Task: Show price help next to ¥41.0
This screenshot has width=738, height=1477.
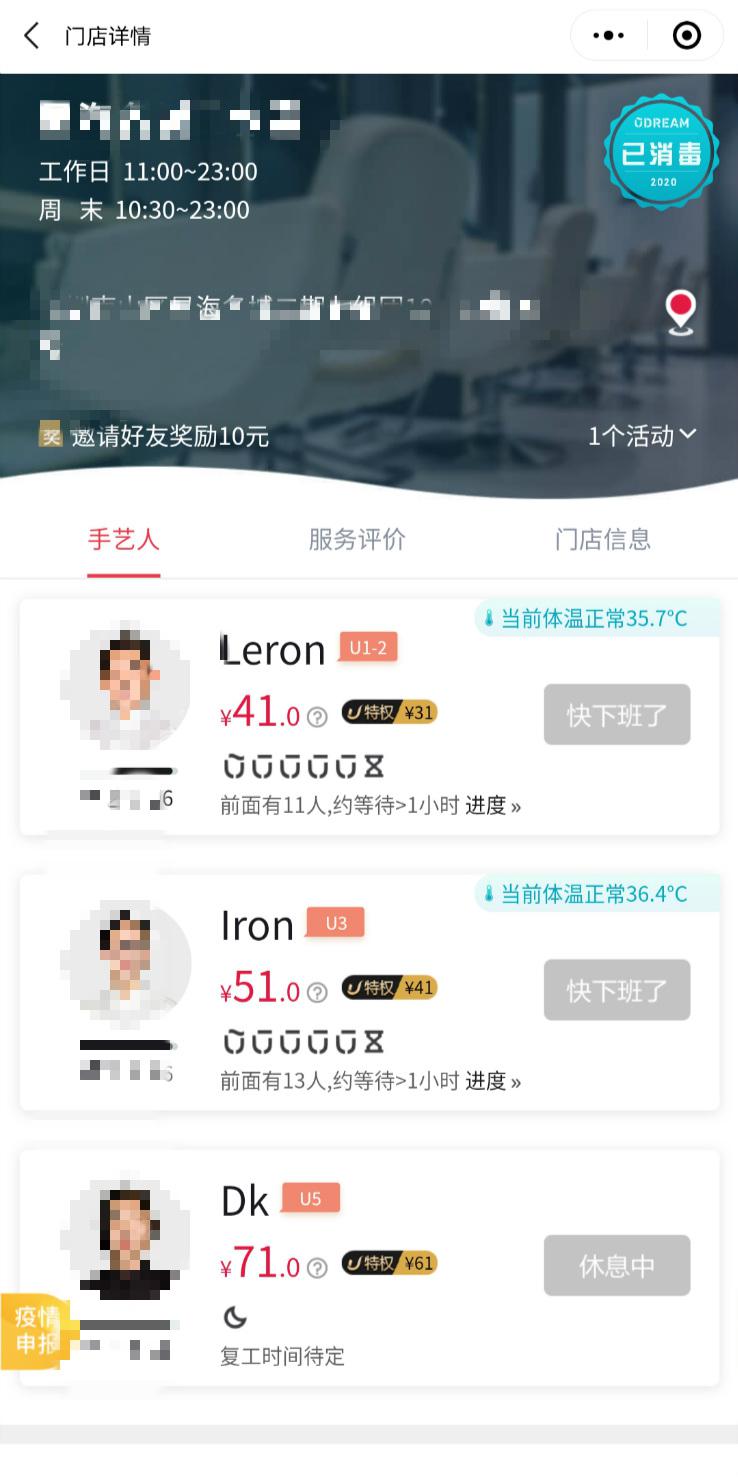Action: tap(317, 717)
